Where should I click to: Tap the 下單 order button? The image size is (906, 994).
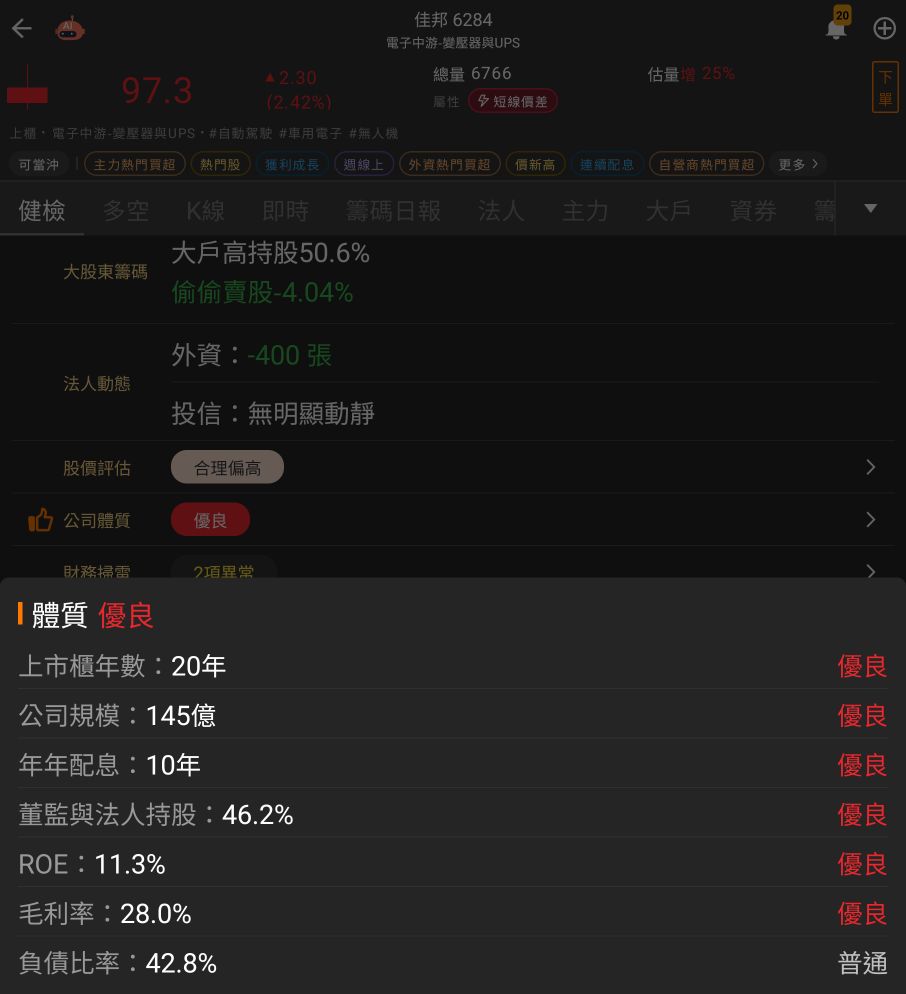click(x=885, y=87)
